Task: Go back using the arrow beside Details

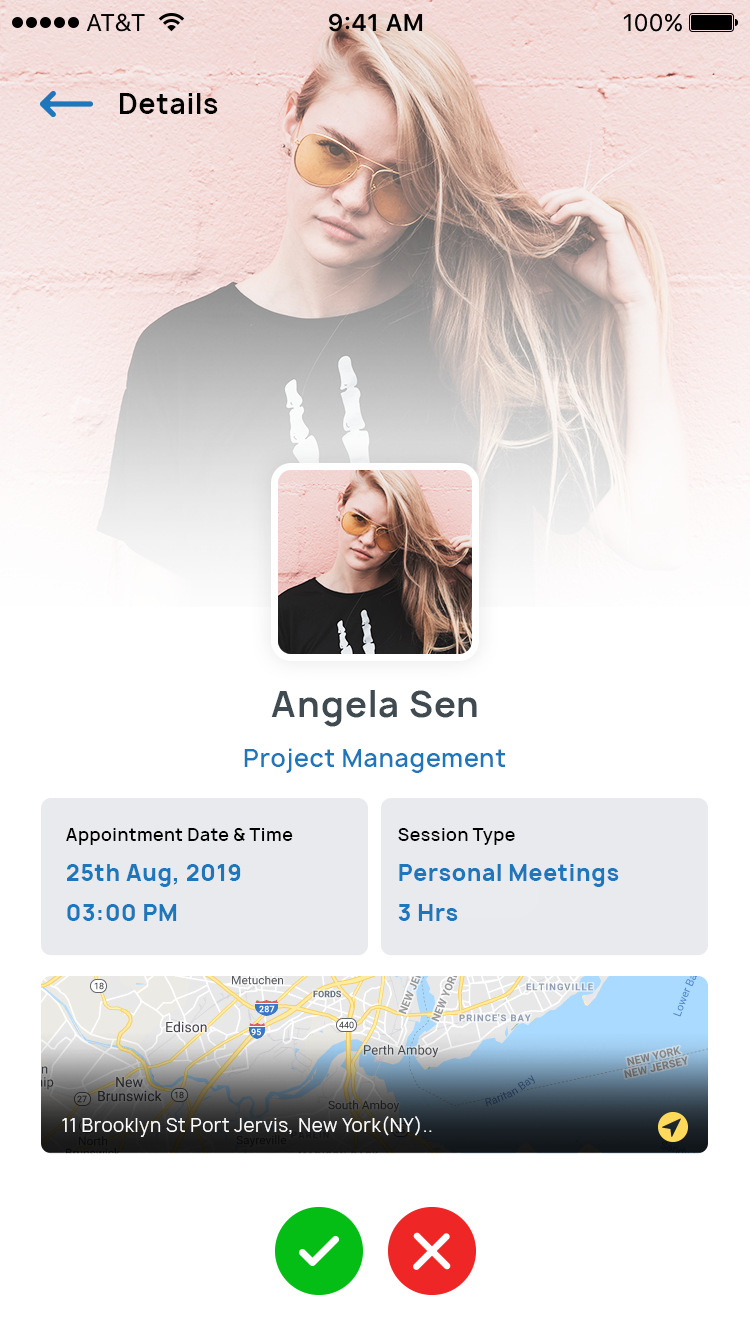Action: 66,104
